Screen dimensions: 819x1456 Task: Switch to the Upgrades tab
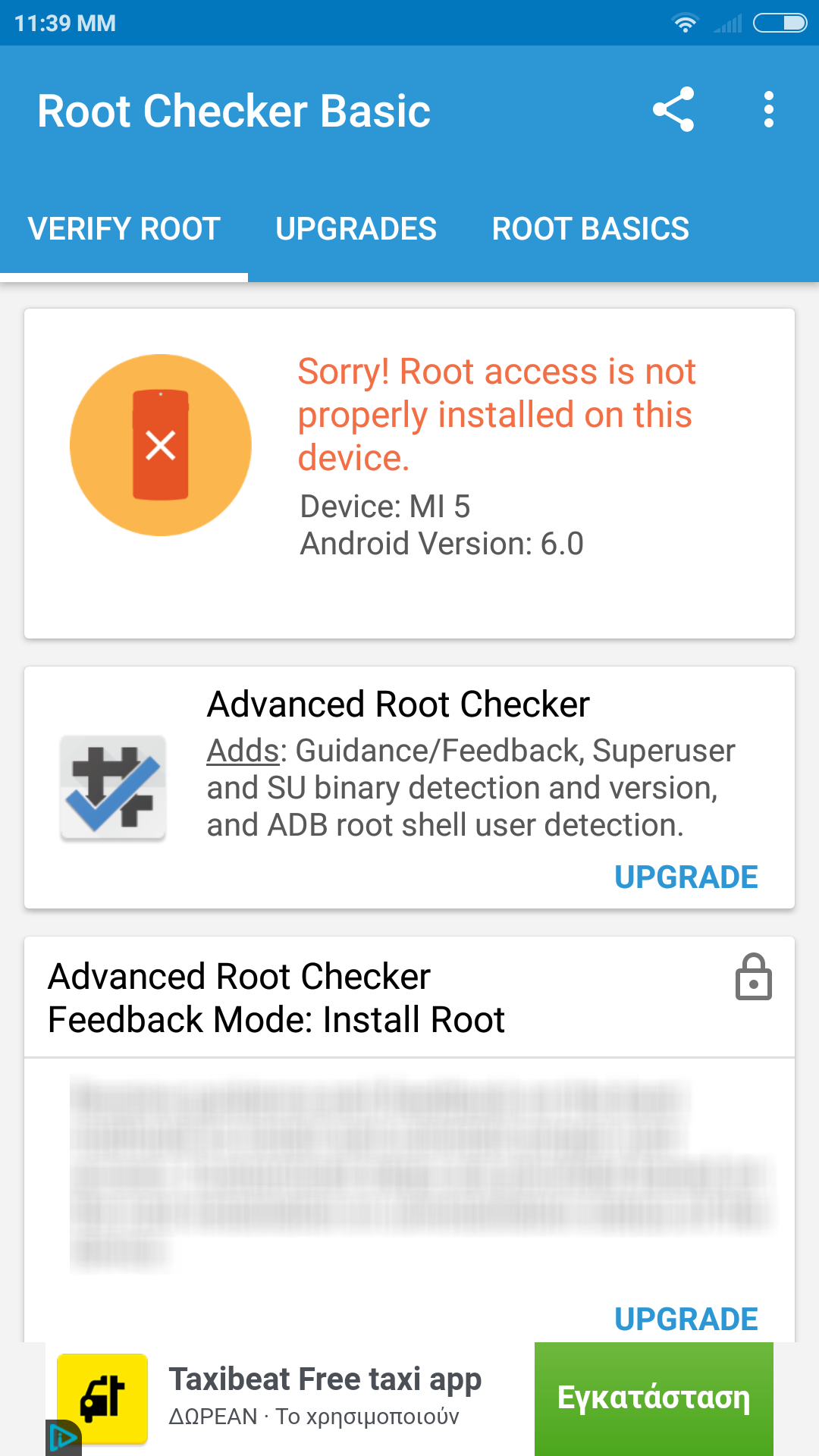pyautogui.click(x=356, y=229)
